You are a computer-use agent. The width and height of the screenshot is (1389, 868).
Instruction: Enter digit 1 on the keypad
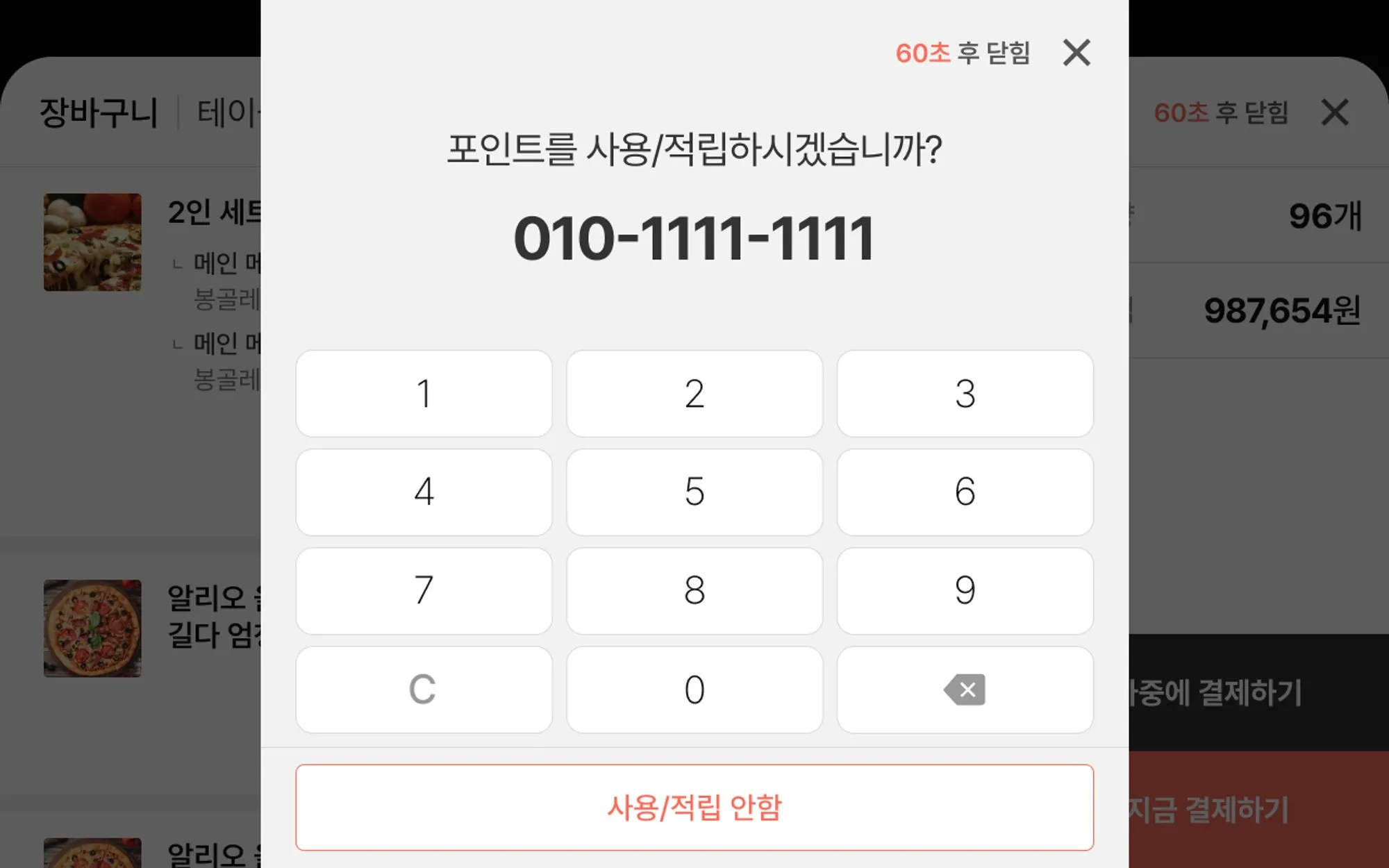424,394
